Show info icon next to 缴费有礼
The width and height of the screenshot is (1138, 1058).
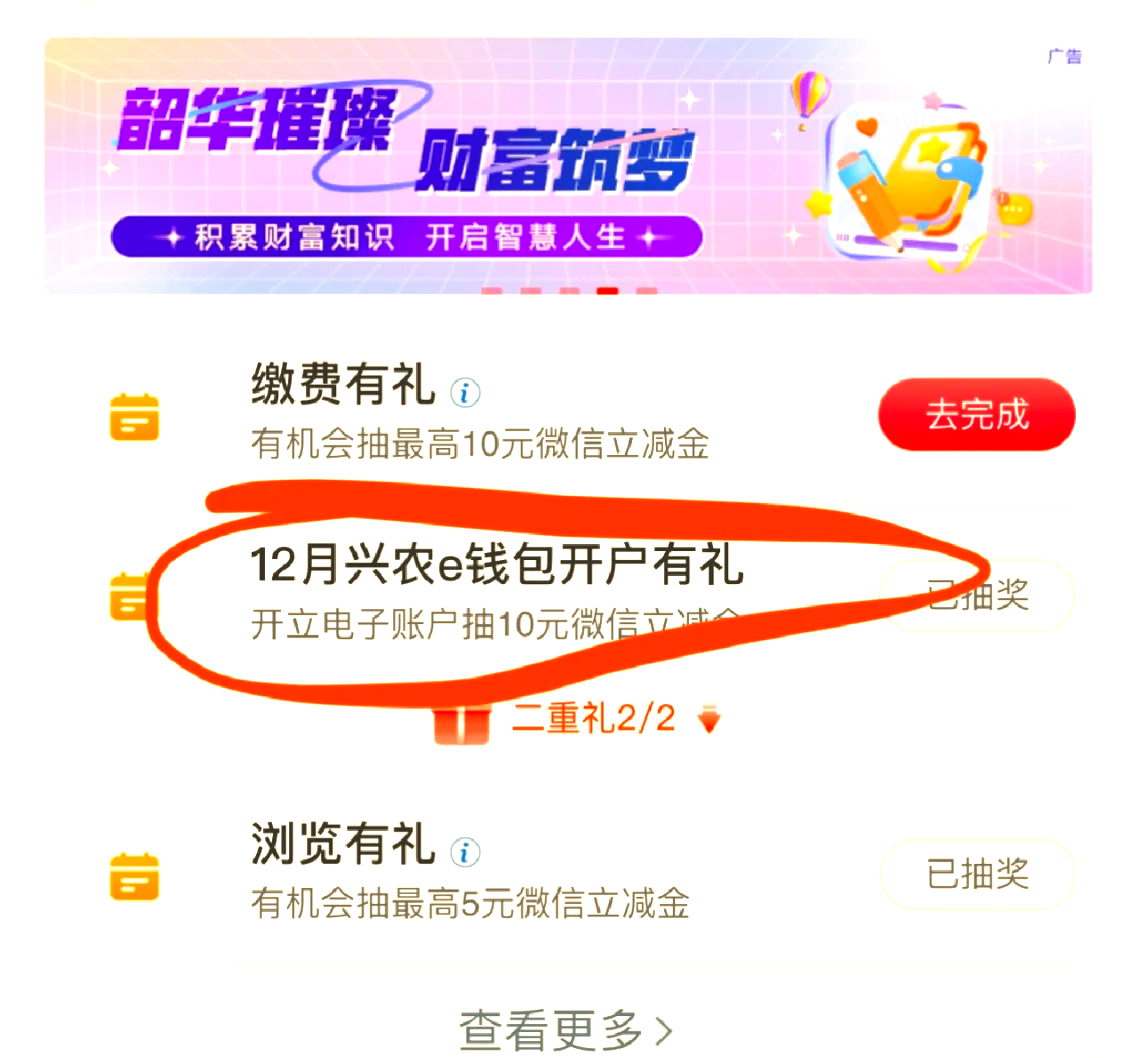[465, 393]
